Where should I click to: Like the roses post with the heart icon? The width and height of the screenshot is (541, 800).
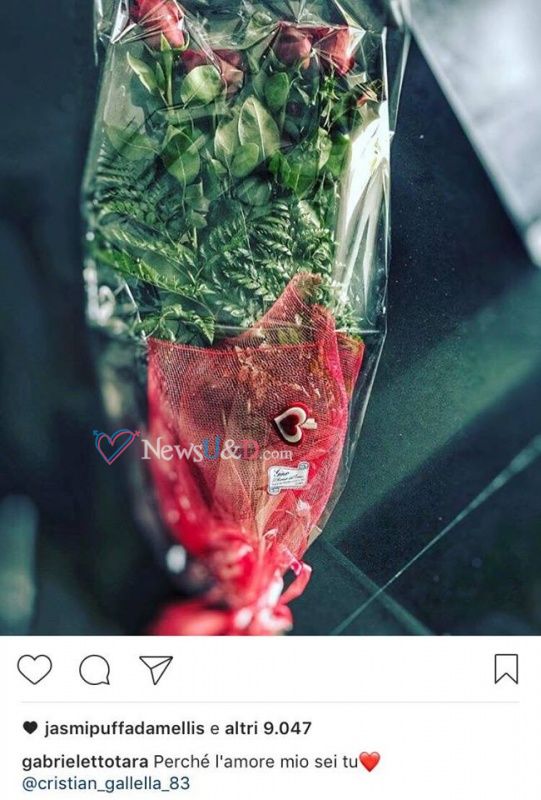tap(35, 669)
